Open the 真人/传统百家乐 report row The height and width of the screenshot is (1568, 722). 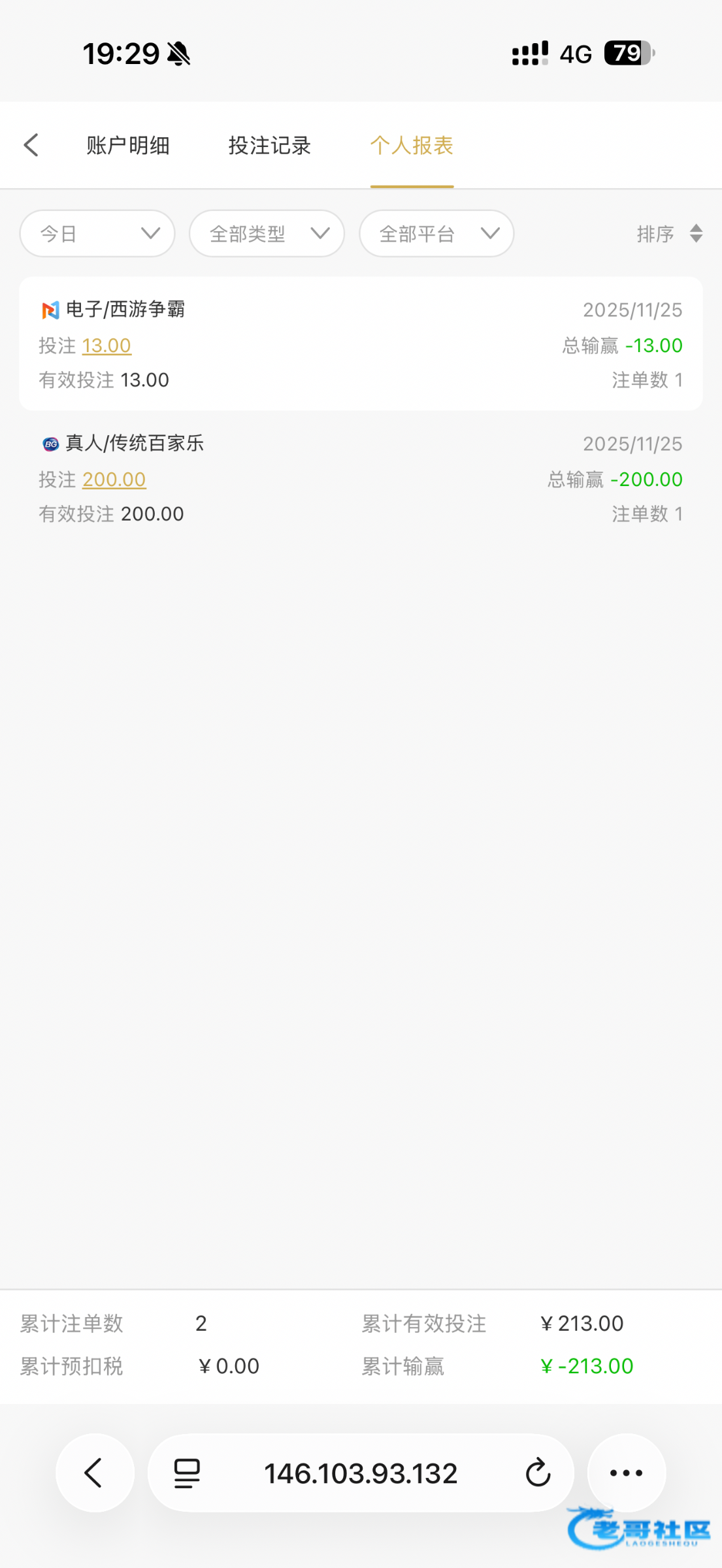click(x=361, y=478)
